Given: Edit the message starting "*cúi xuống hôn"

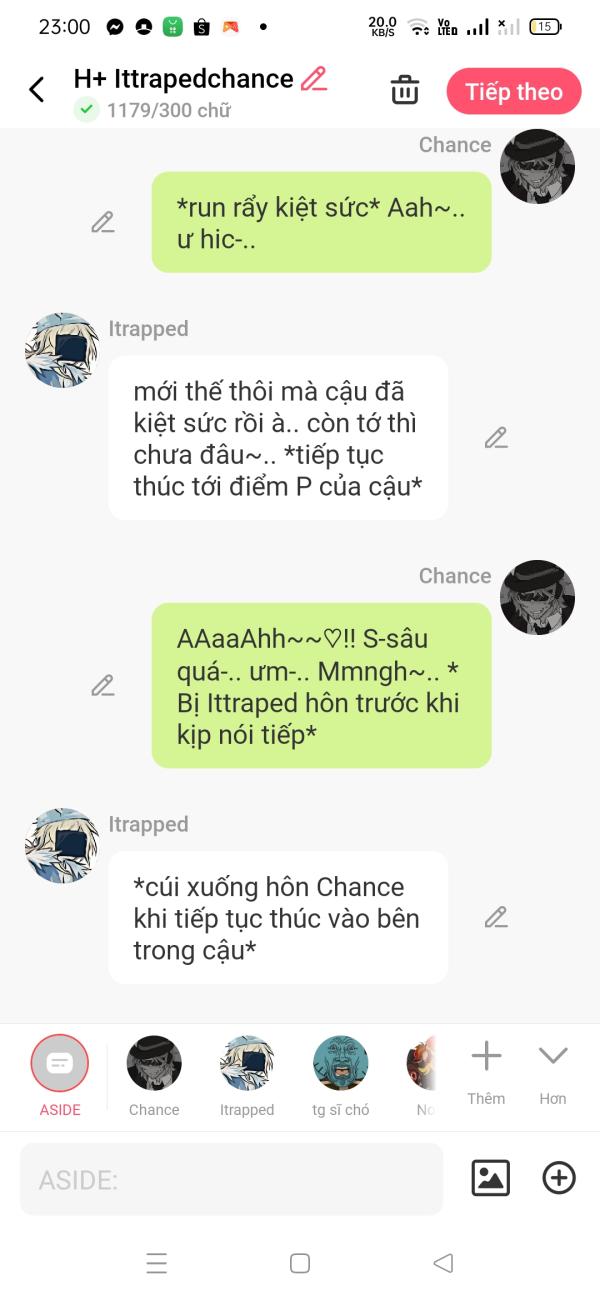Looking at the screenshot, I should pos(496,917).
